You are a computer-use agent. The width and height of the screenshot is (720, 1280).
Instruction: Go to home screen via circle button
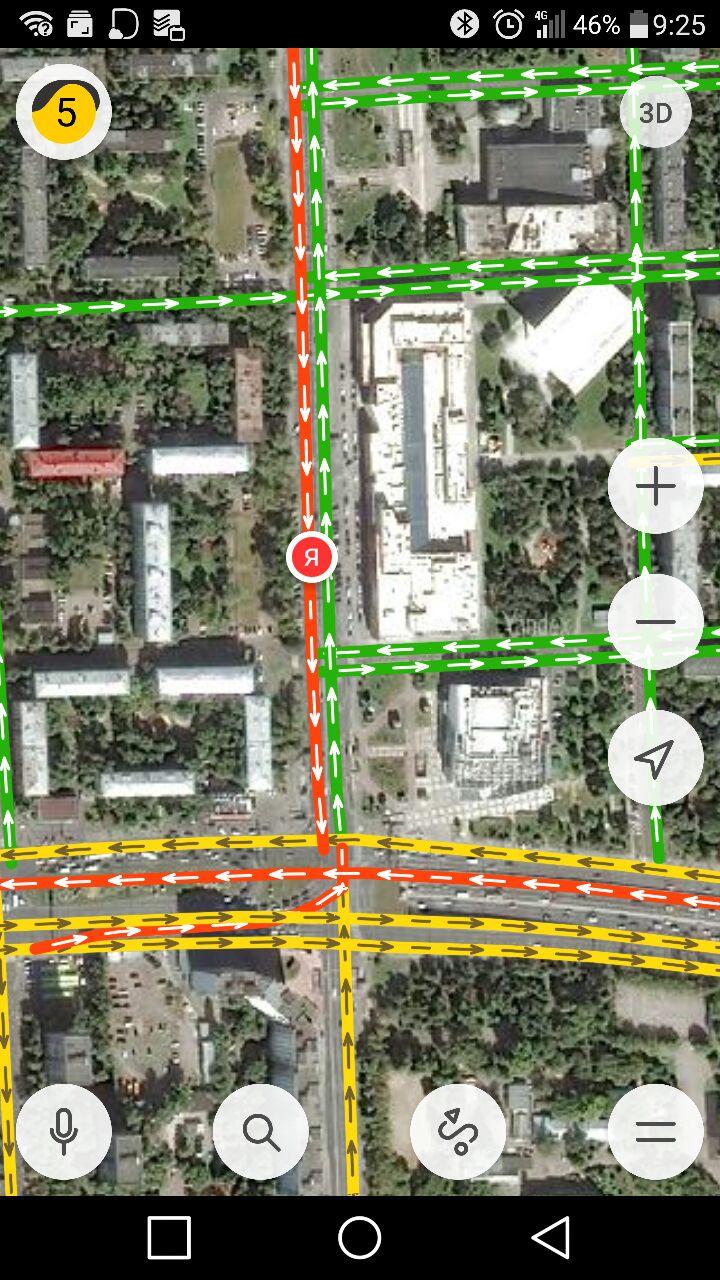[360, 1238]
